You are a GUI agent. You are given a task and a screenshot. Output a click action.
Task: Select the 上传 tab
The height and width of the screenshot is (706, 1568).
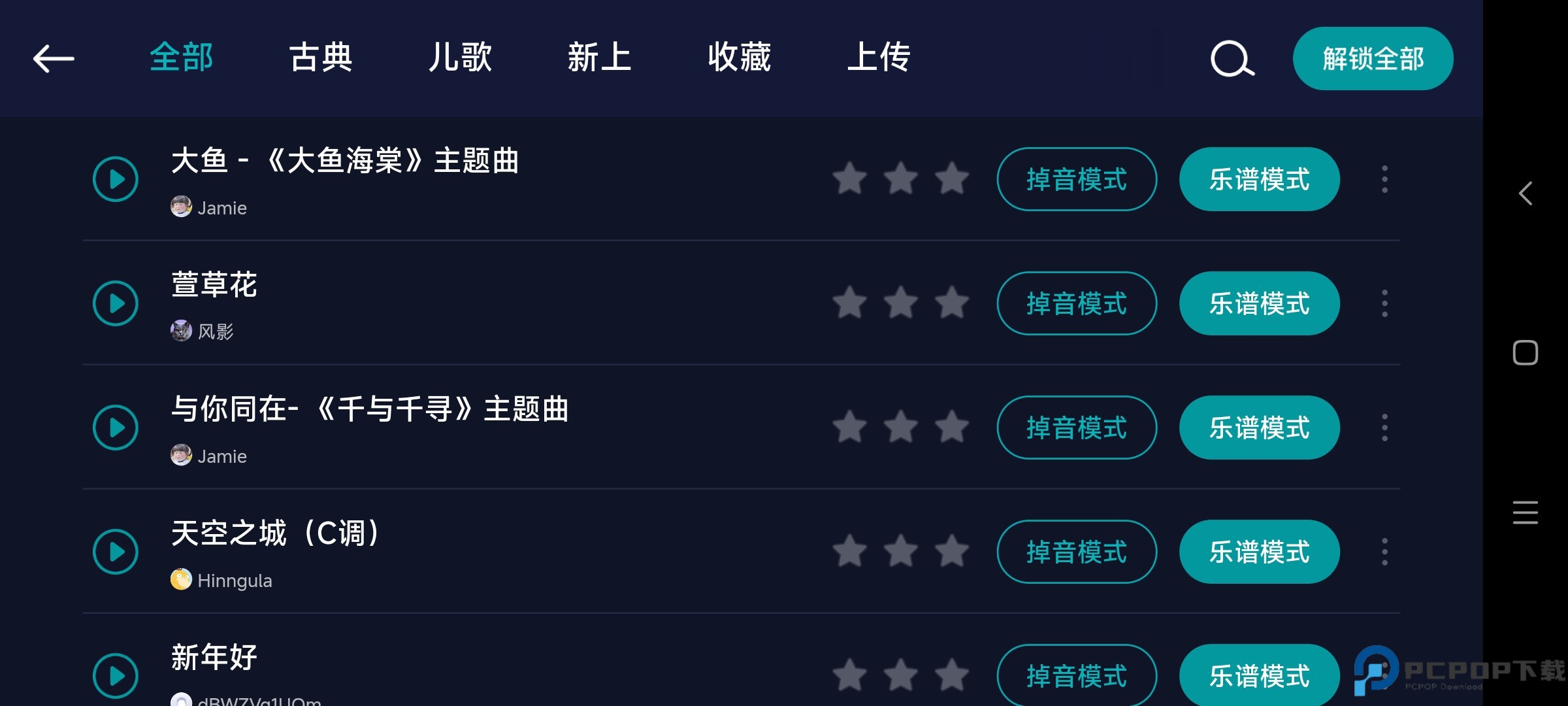click(x=879, y=58)
